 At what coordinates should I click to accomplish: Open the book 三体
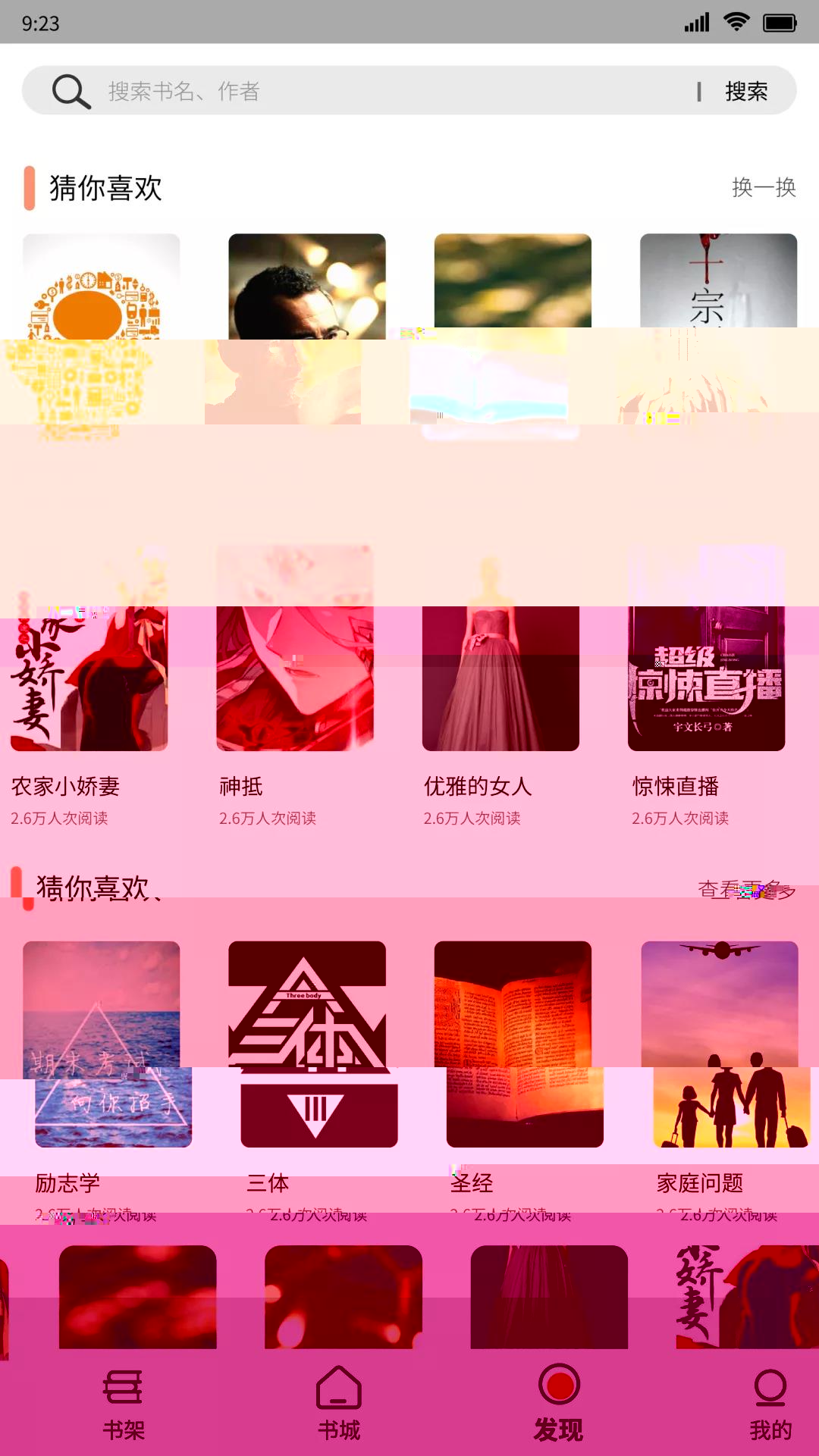pyautogui.click(x=307, y=1044)
